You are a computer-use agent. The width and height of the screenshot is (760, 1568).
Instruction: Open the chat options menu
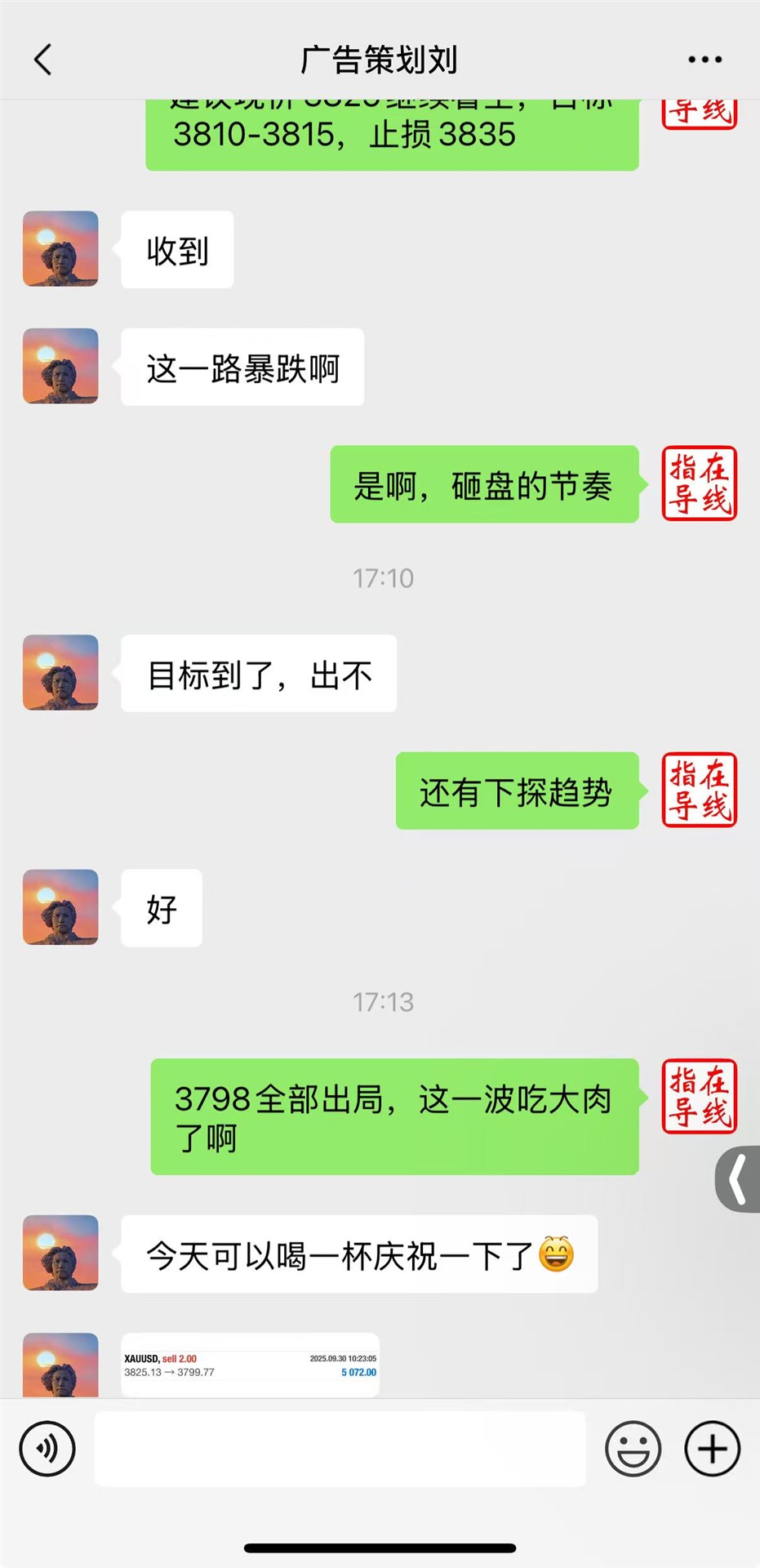click(704, 60)
